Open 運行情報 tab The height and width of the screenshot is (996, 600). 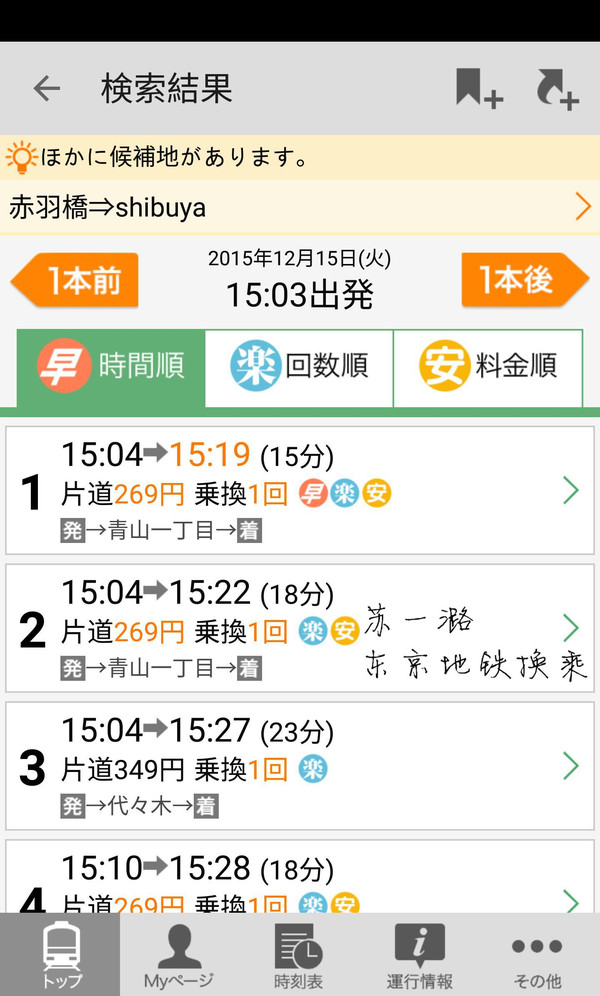(x=419, y=955)
